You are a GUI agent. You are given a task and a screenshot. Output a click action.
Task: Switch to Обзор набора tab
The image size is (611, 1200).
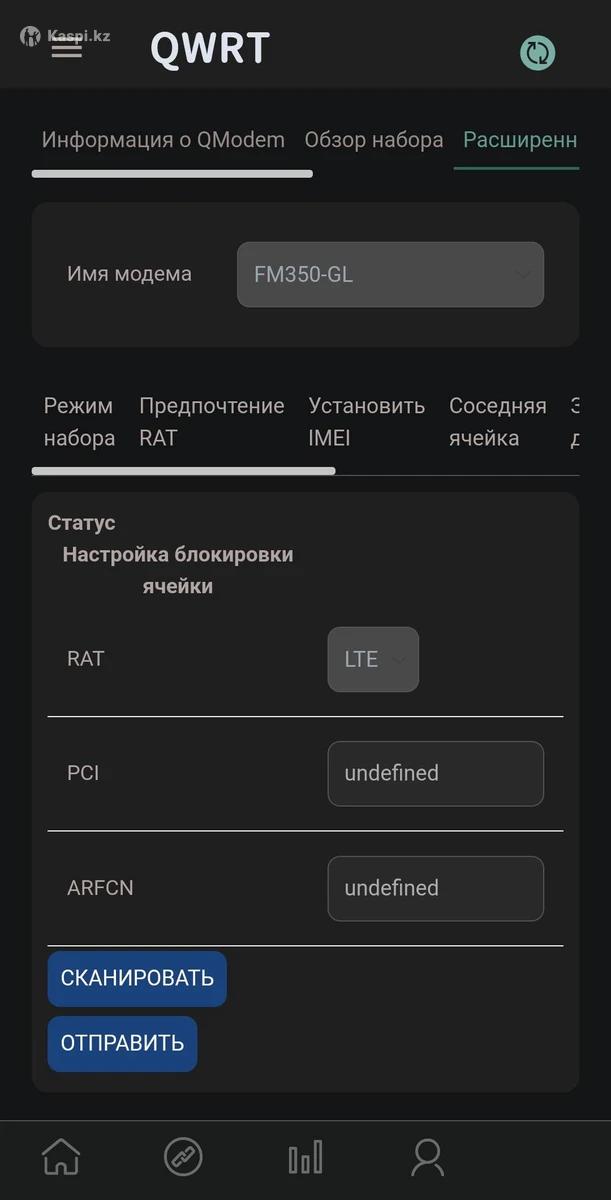[373, 140]
